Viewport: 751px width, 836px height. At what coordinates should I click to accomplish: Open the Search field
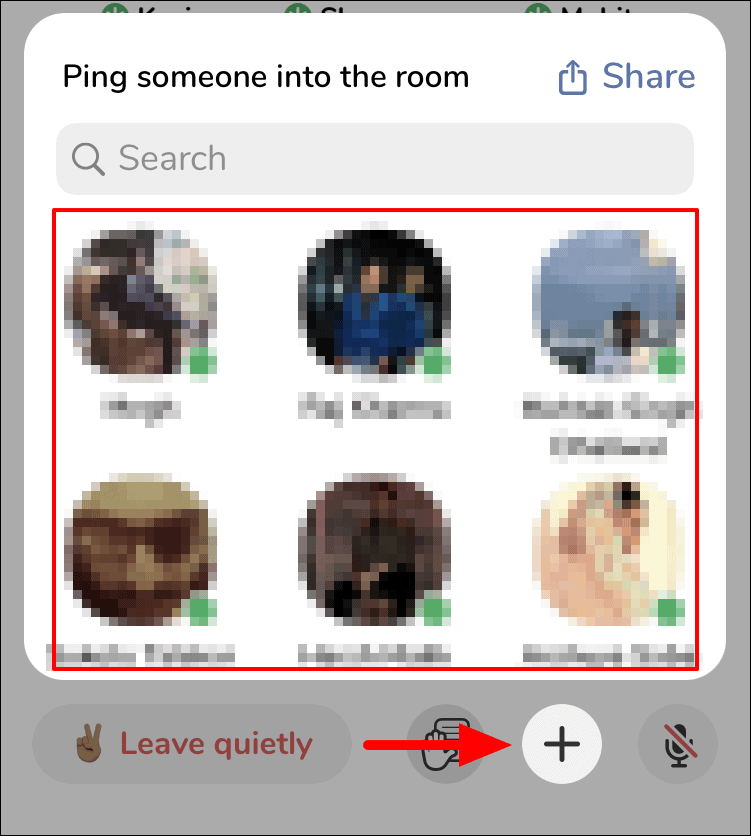(375, 159)
